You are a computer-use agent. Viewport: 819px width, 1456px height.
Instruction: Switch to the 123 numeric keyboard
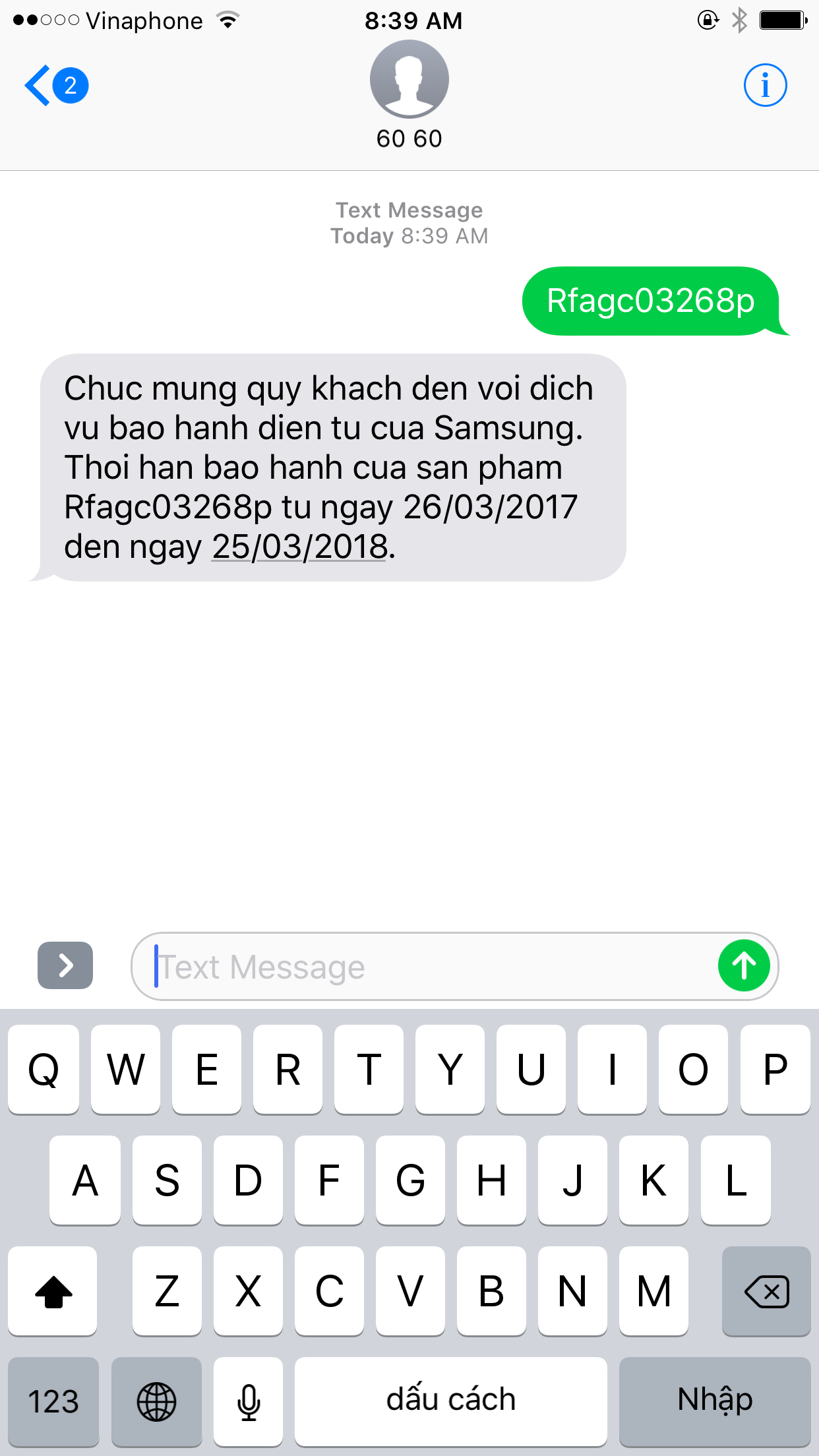click(53, 1401)
